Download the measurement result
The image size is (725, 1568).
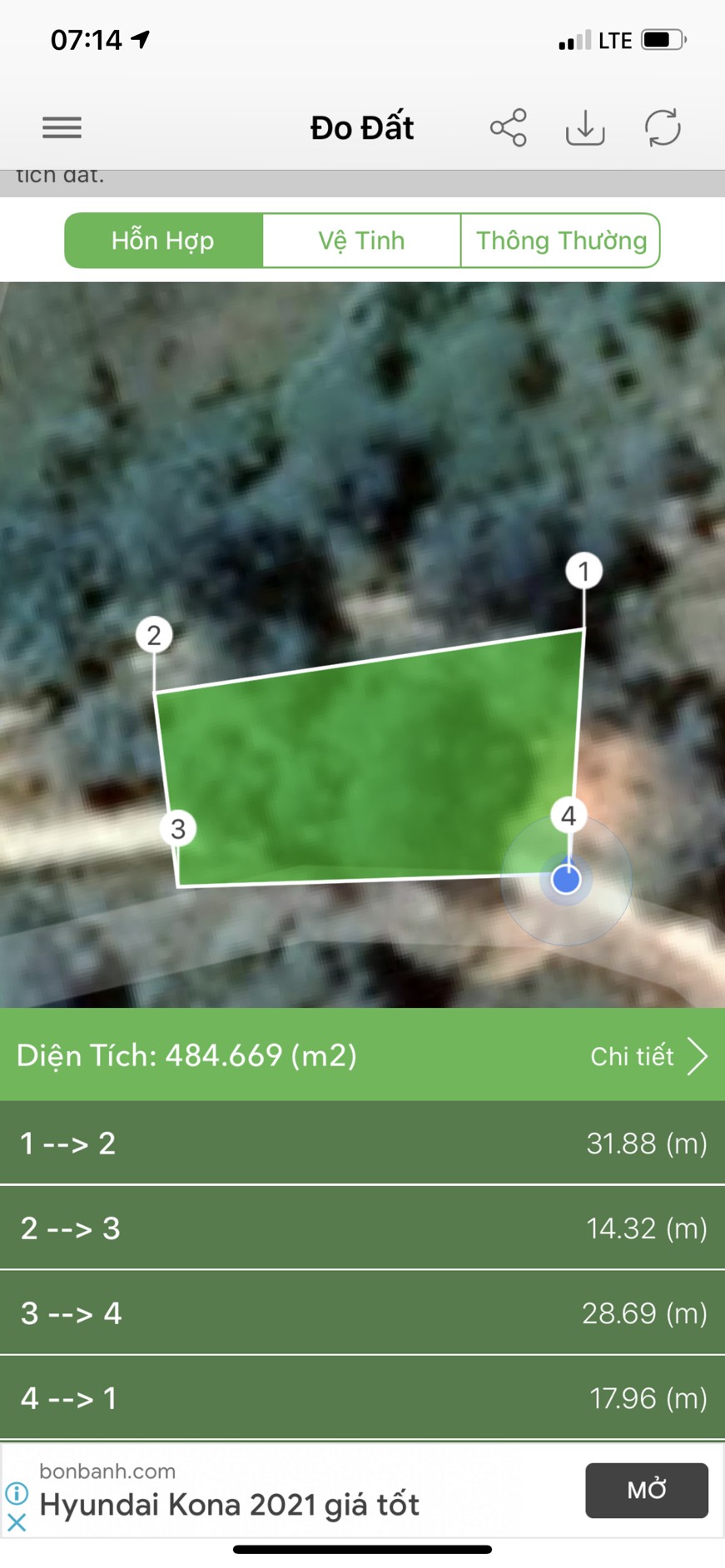point(585,127)
